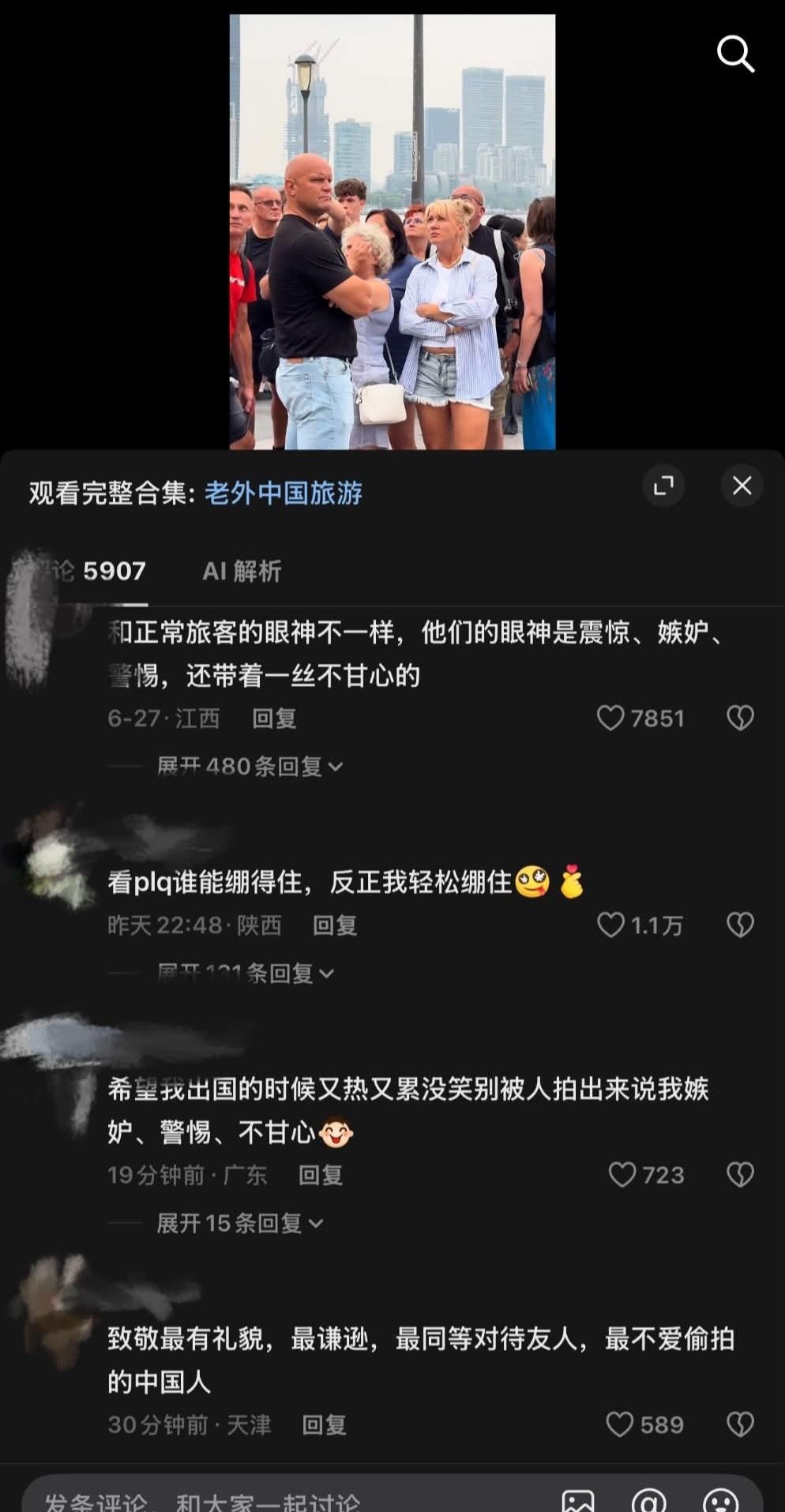
Task: Open the 老外中国旅游 collection link
Action: click(283, 493)
